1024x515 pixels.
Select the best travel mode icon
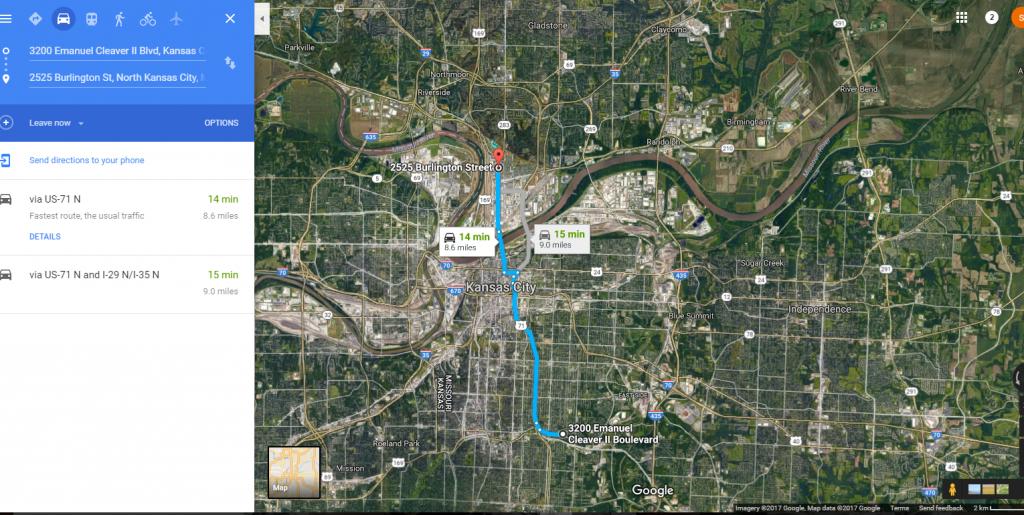[x=36, y=19]
